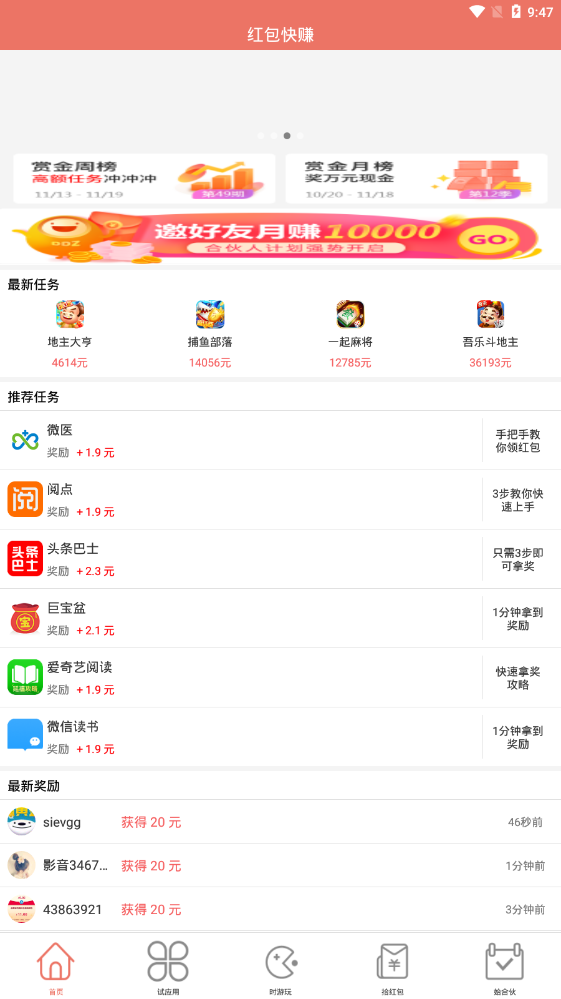Go to the 首页 home tab
This screenshot has height=999, width=561.
coord(56,967)
